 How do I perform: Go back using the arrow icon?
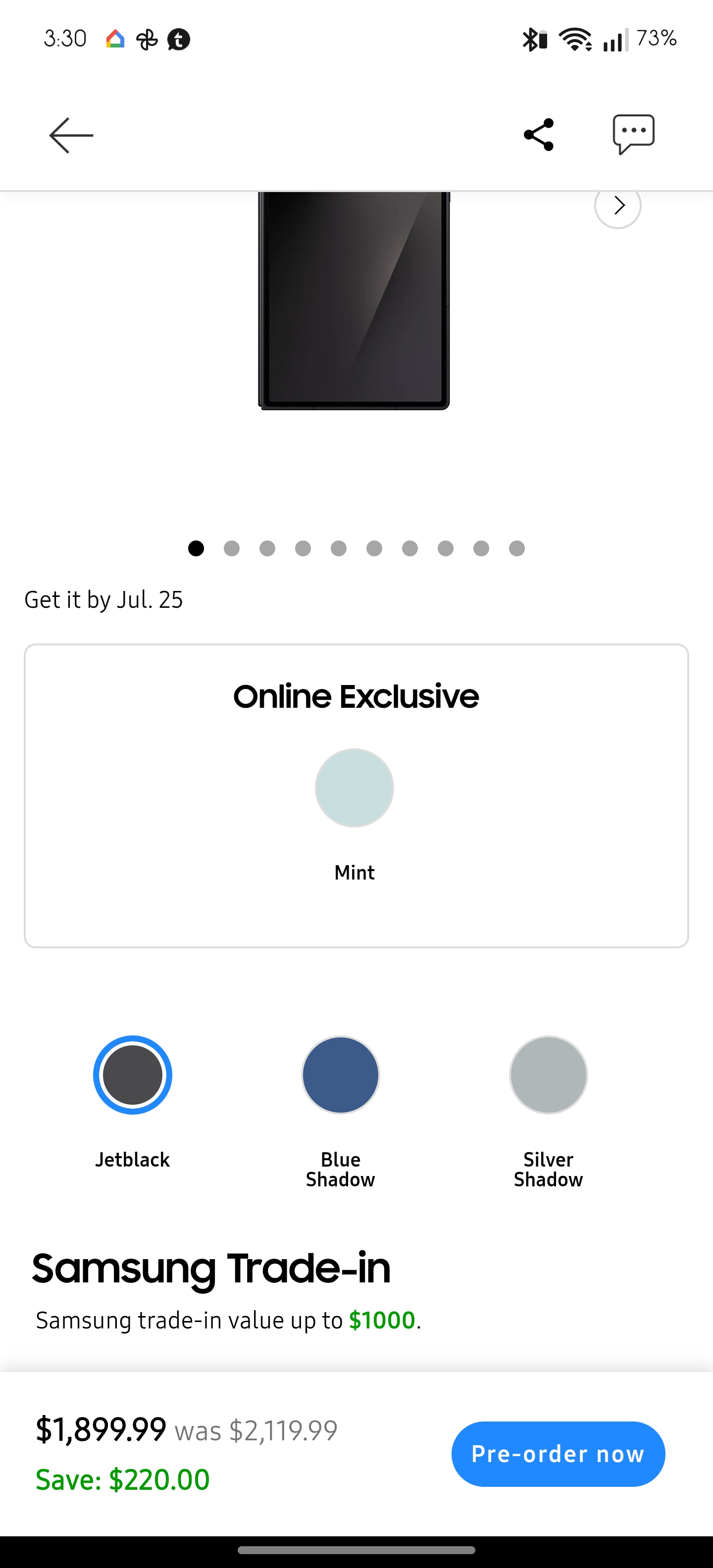tap(71, 135)
